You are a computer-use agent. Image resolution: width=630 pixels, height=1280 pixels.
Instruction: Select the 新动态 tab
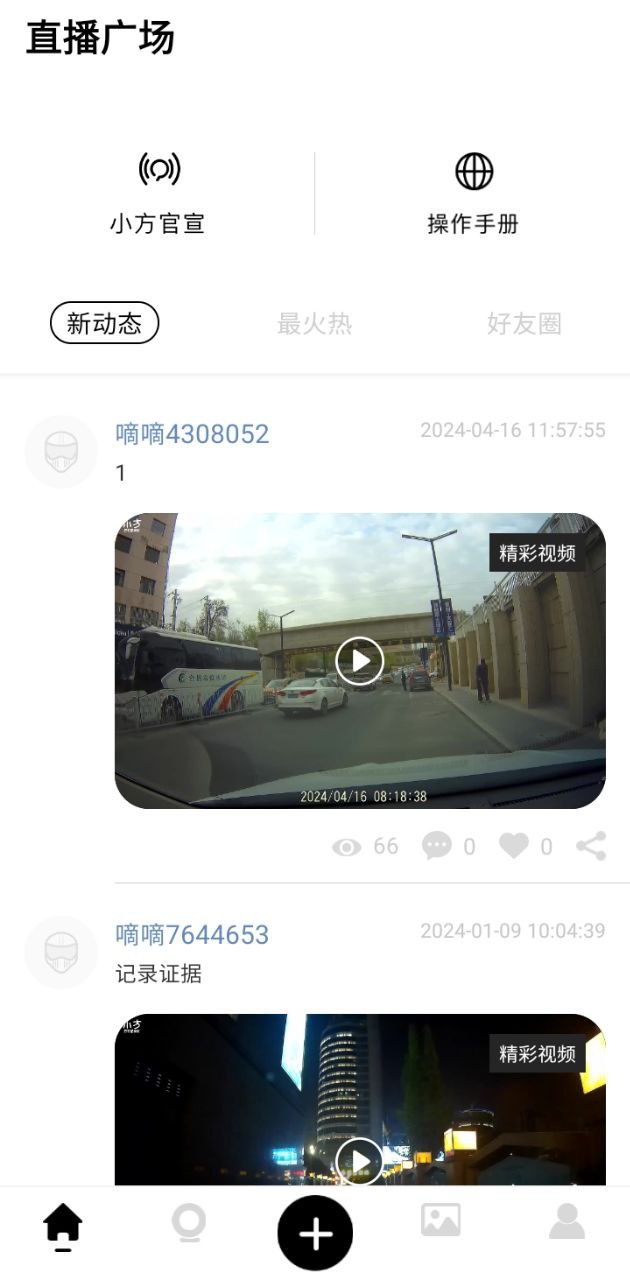[x=105, y=323]
